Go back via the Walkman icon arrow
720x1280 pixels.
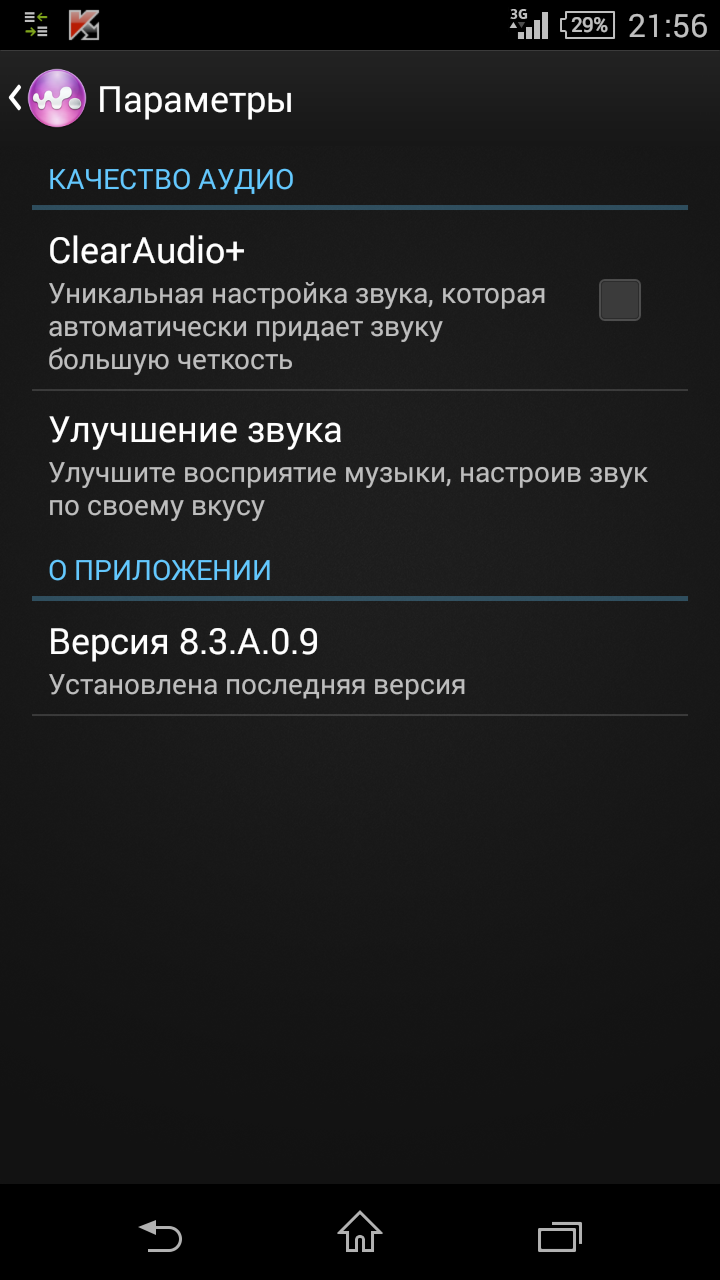[x=47, y=98]
